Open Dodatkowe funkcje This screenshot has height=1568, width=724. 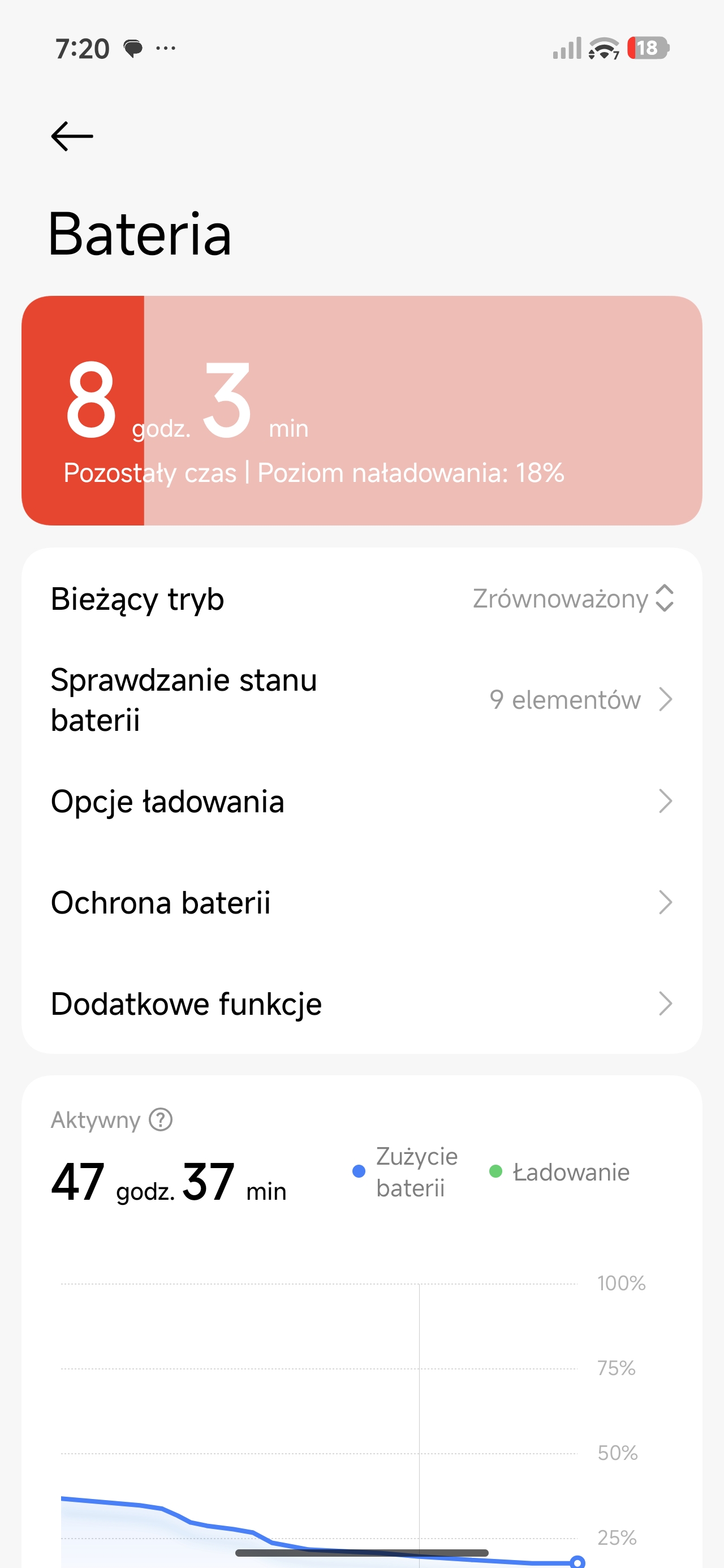tap(361, 1003)
